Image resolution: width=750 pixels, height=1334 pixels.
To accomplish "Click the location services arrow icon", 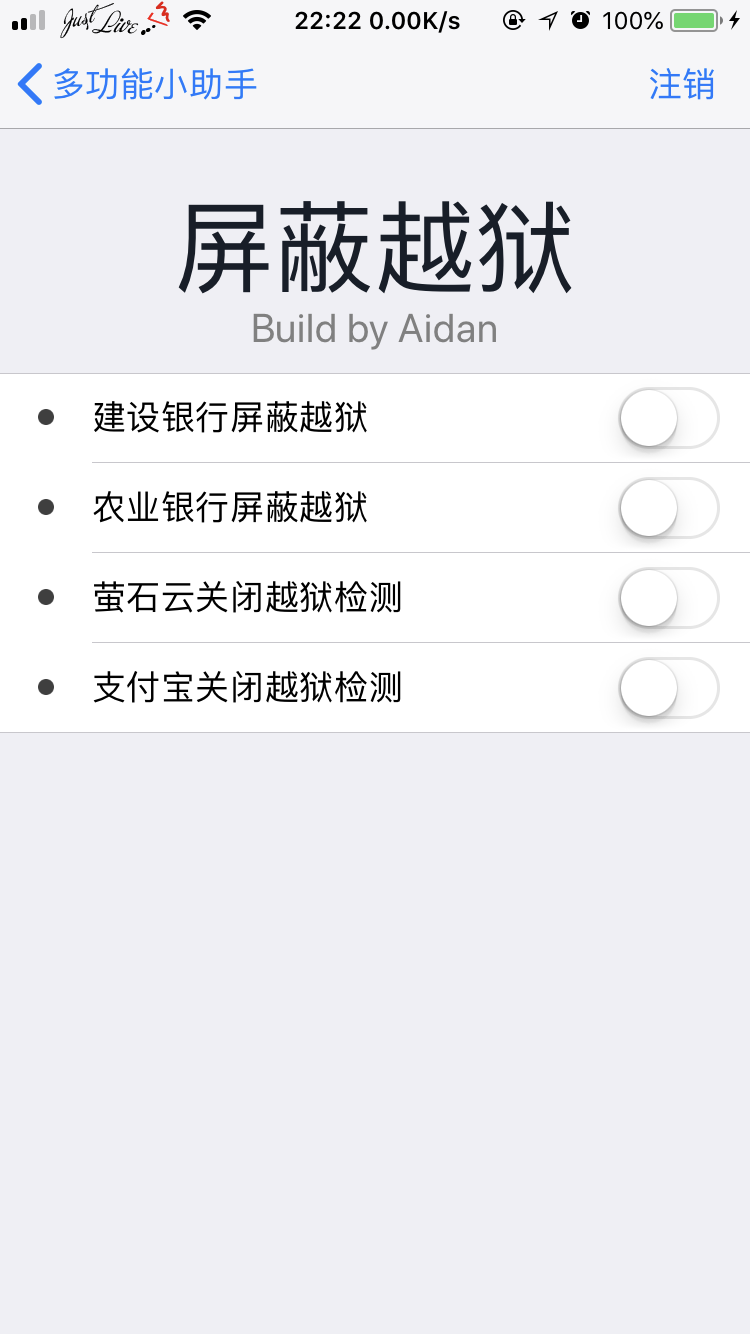I will [546, 19].
